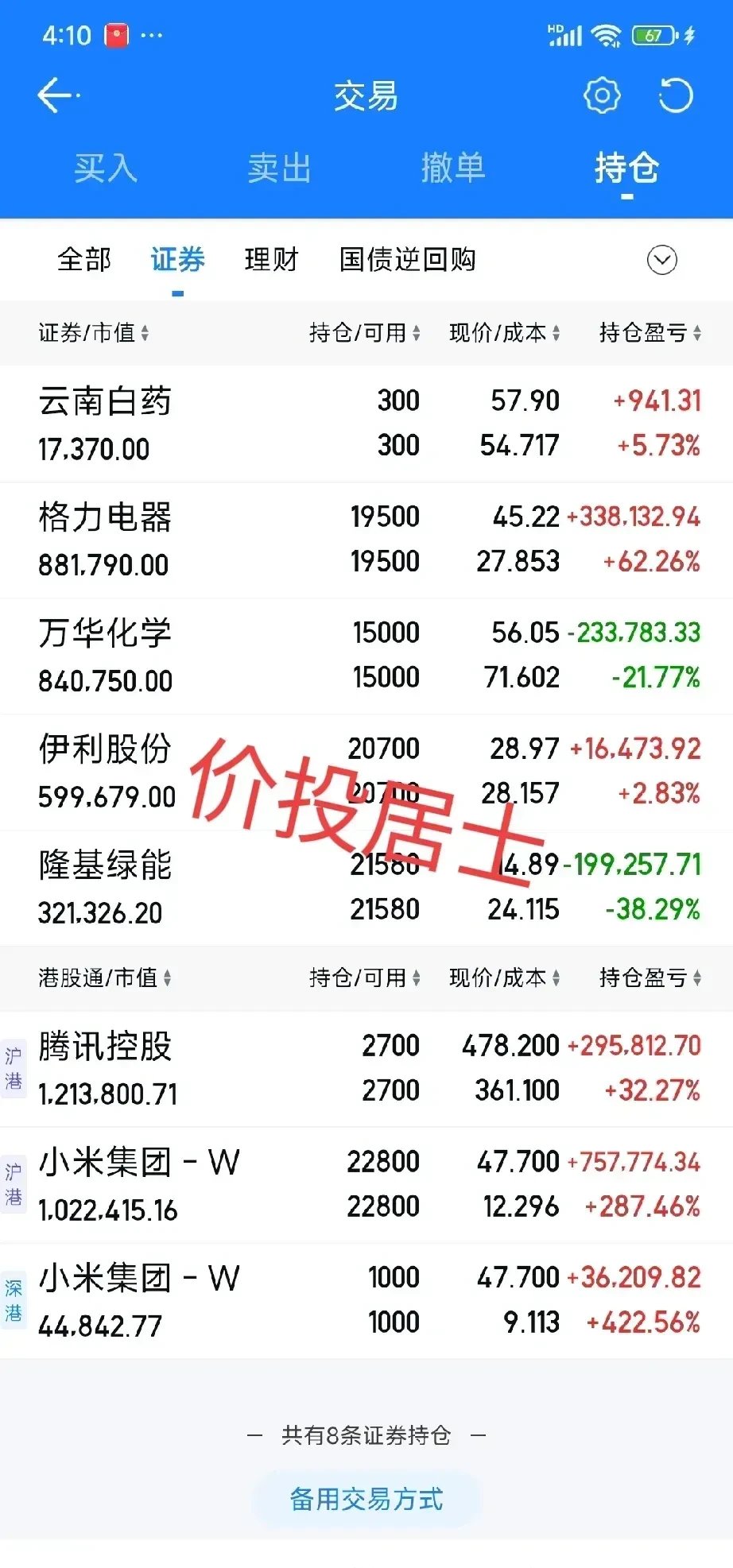Viewport: 733px width, 1568px height.
Task: Open the 腾讯控股 holding row
Action: point(366,1069)
